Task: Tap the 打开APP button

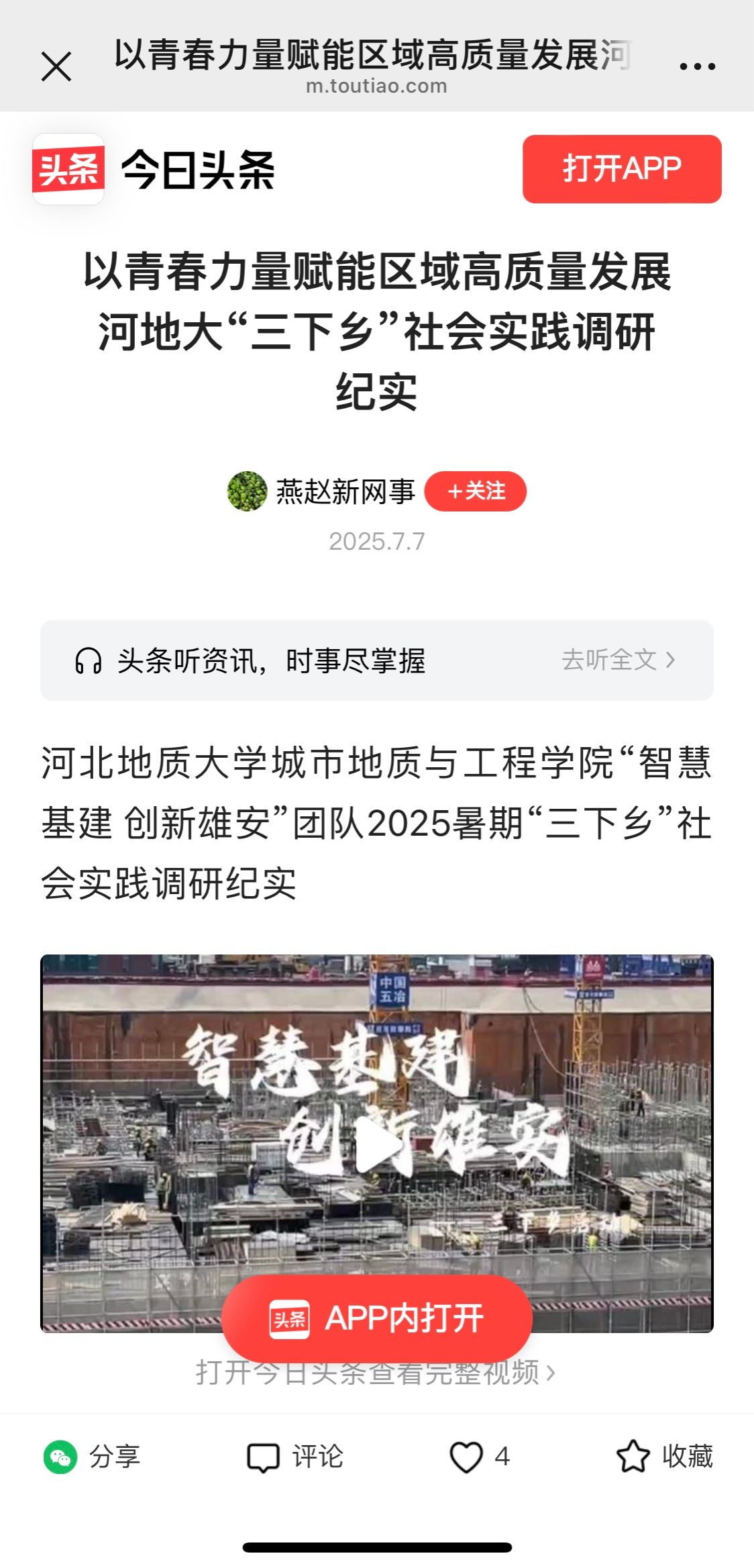Action: 622,168
